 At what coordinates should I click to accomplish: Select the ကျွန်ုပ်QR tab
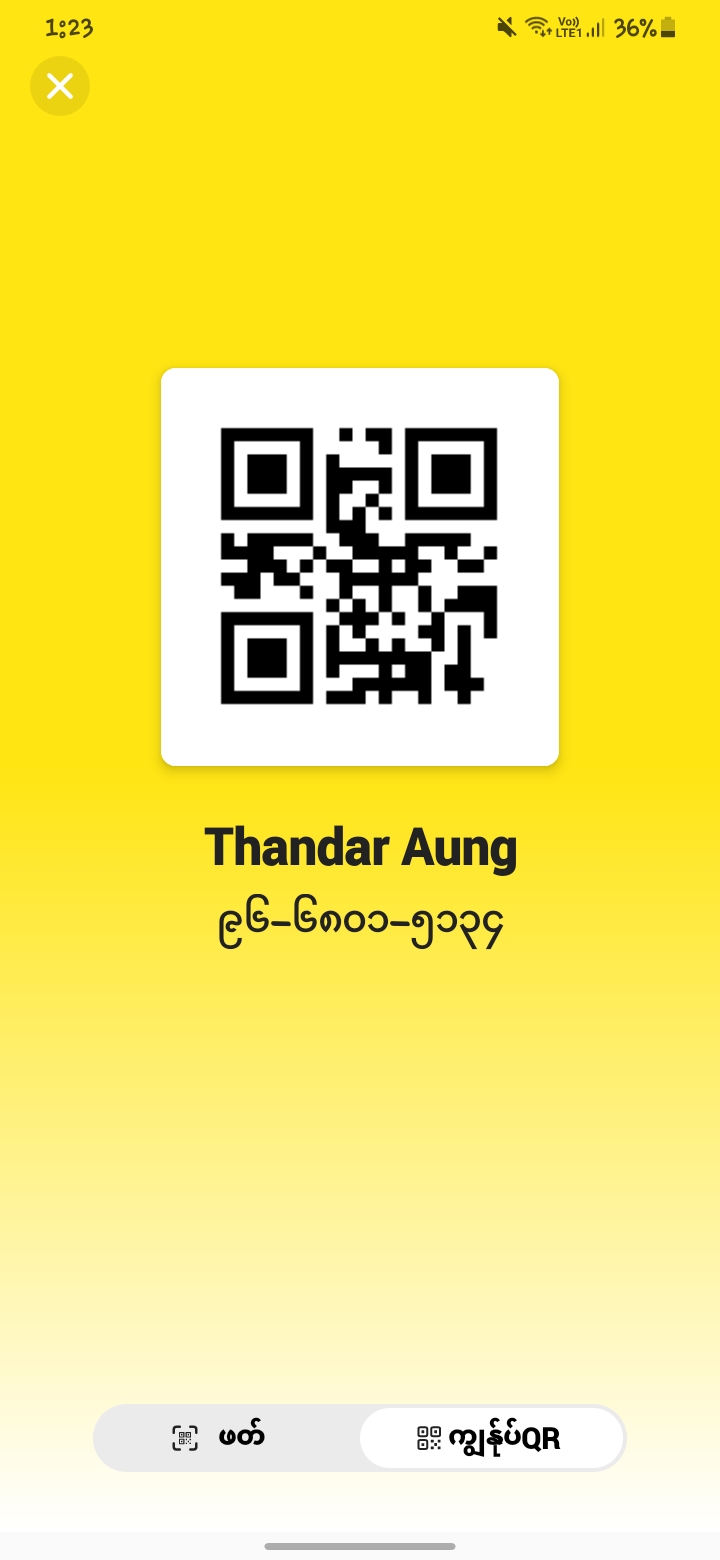(x=491, y=1438)
